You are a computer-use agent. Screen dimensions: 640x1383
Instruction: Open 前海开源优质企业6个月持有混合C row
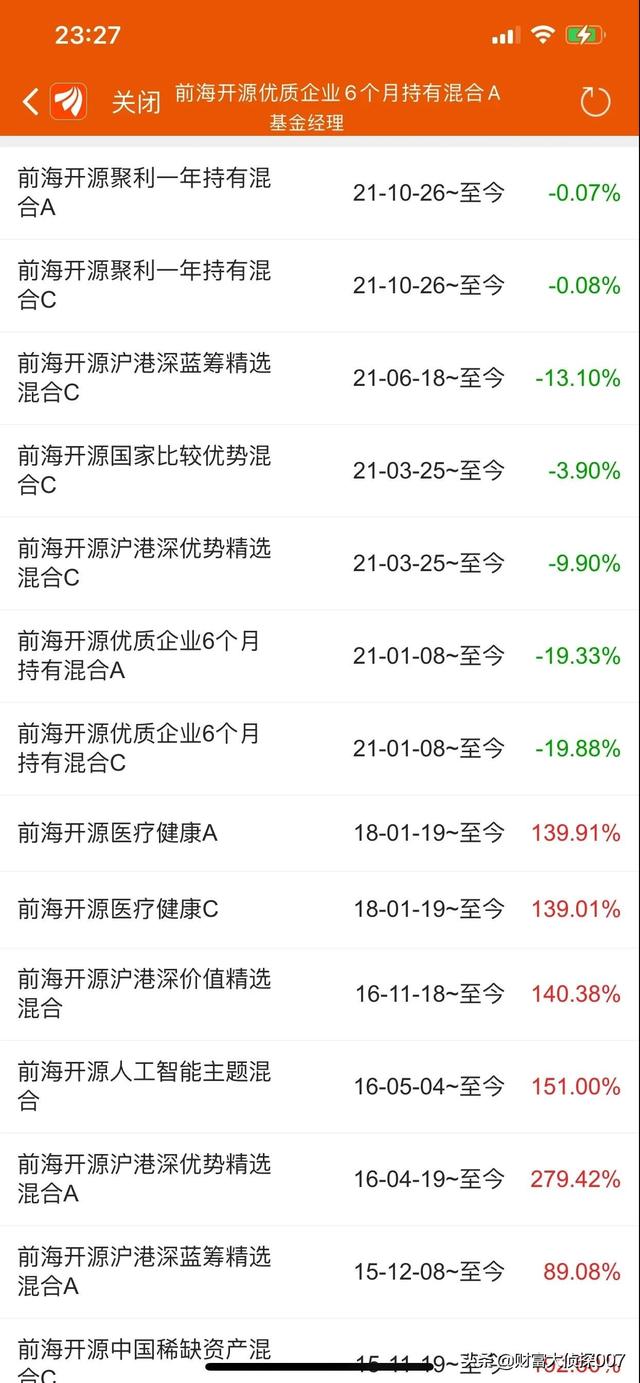coord(320,749)
